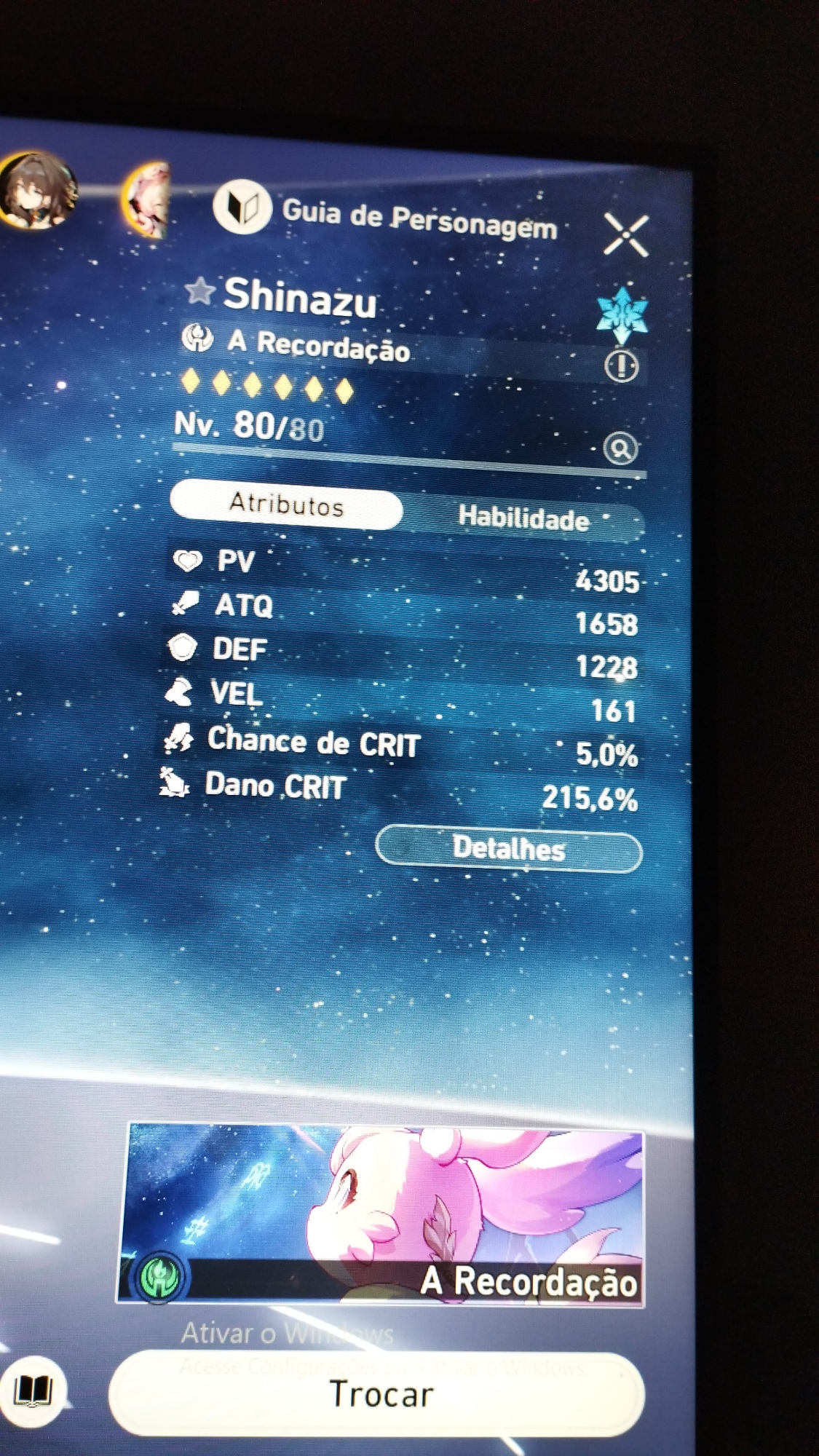Close the character panel with the X
The width and height of the screenshot is (819, 1456).
[x=626, y=235]
